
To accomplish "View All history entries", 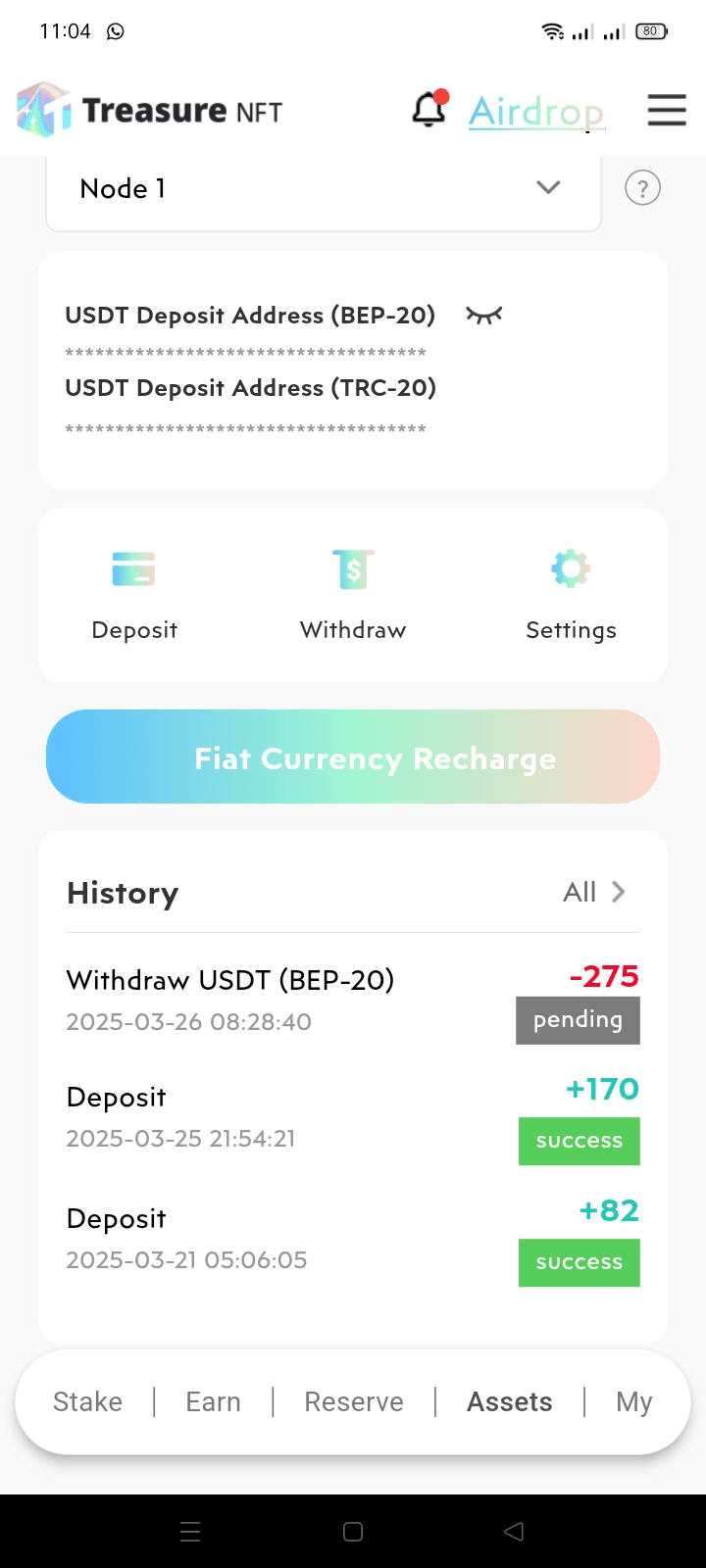I will (594, 892).
